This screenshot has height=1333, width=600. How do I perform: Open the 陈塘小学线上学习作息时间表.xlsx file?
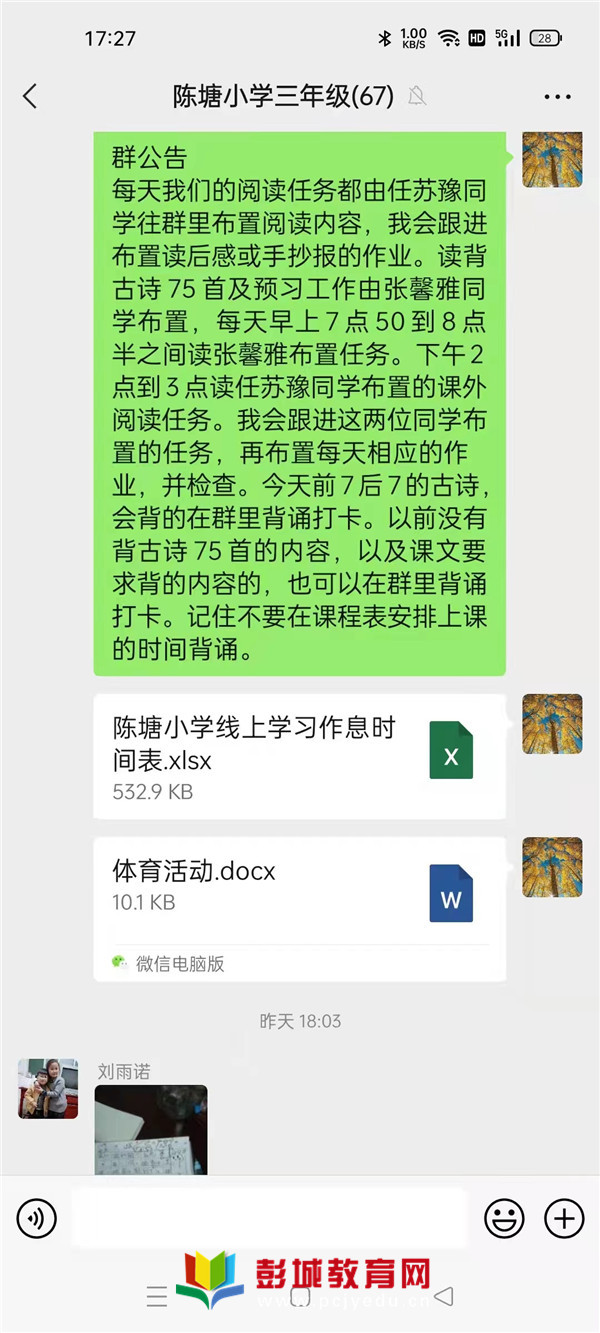coord(299,758)
